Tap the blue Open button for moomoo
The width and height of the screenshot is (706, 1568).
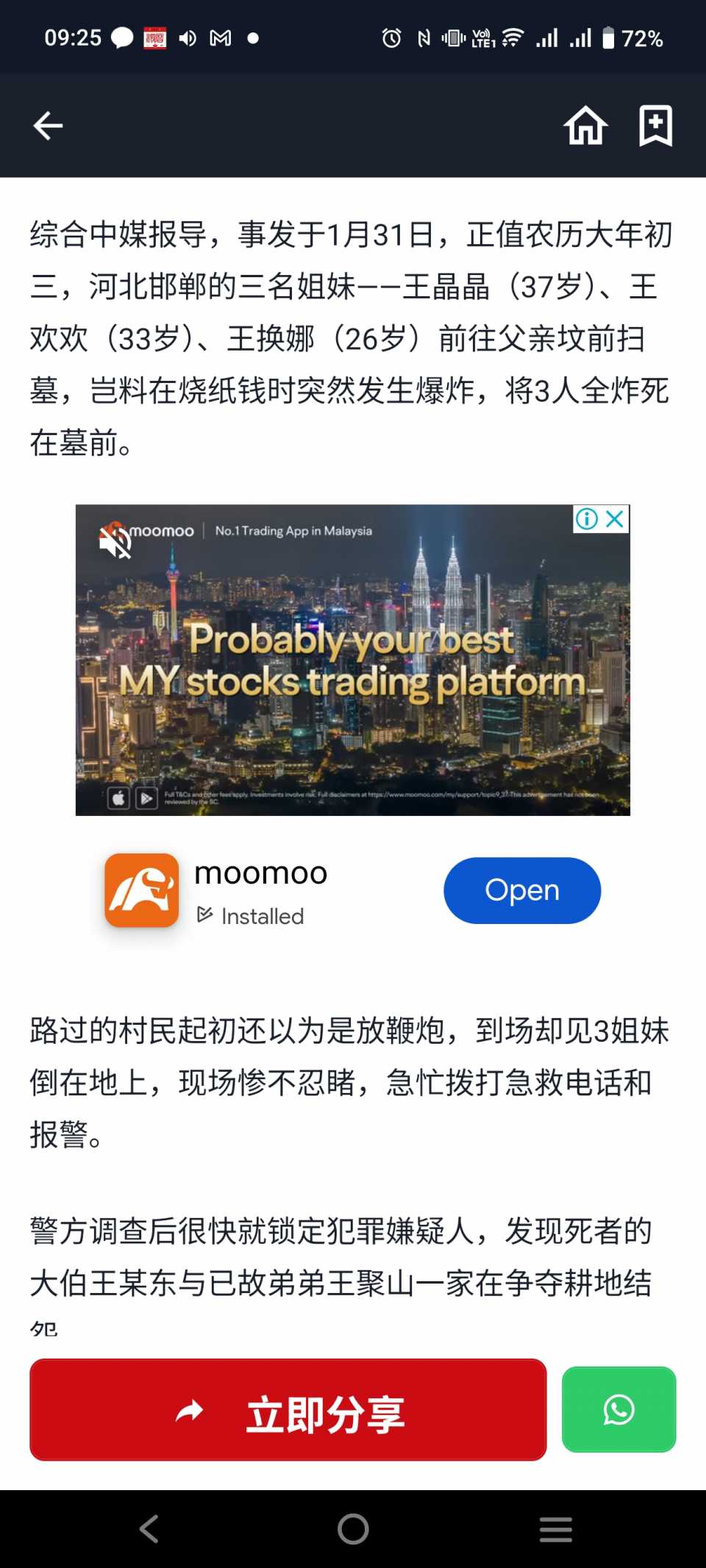522,890
